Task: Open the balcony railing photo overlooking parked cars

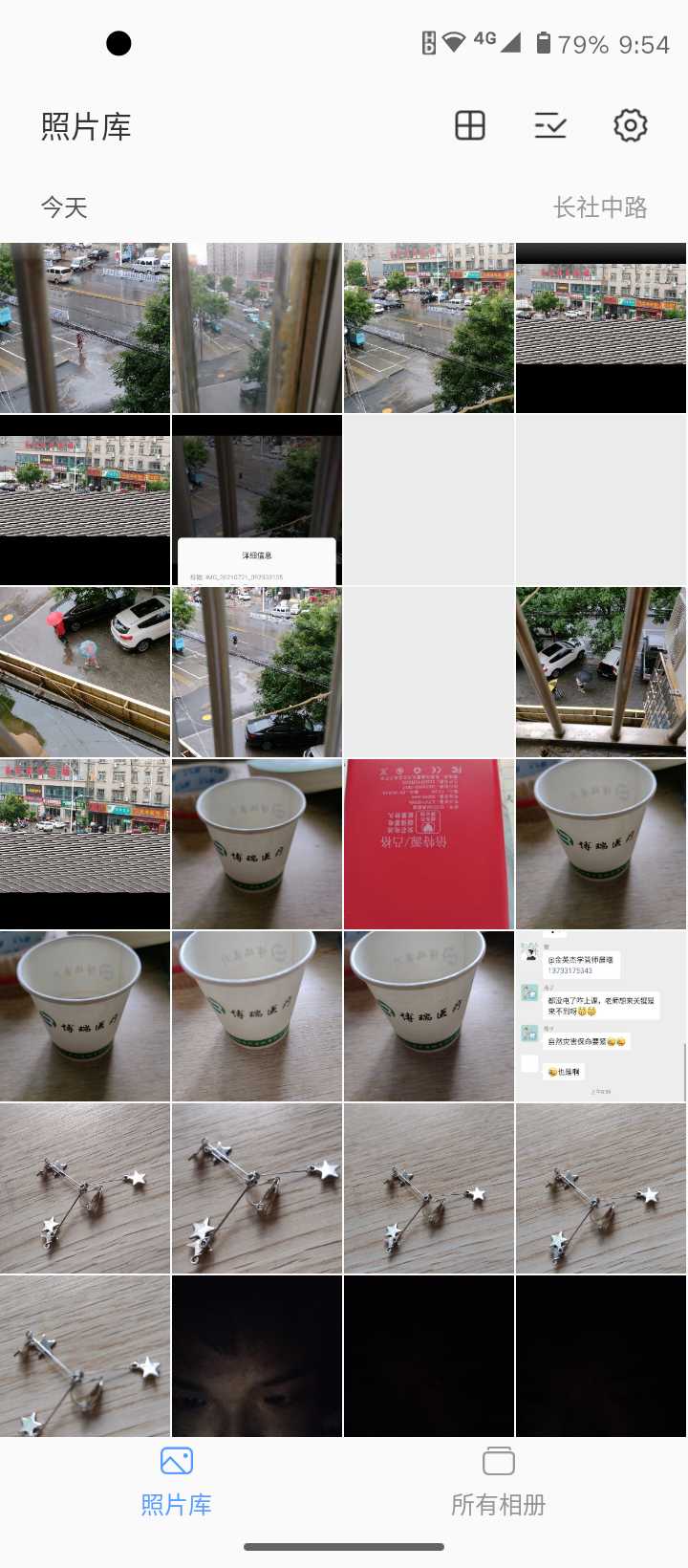Action: coord(601,672)
